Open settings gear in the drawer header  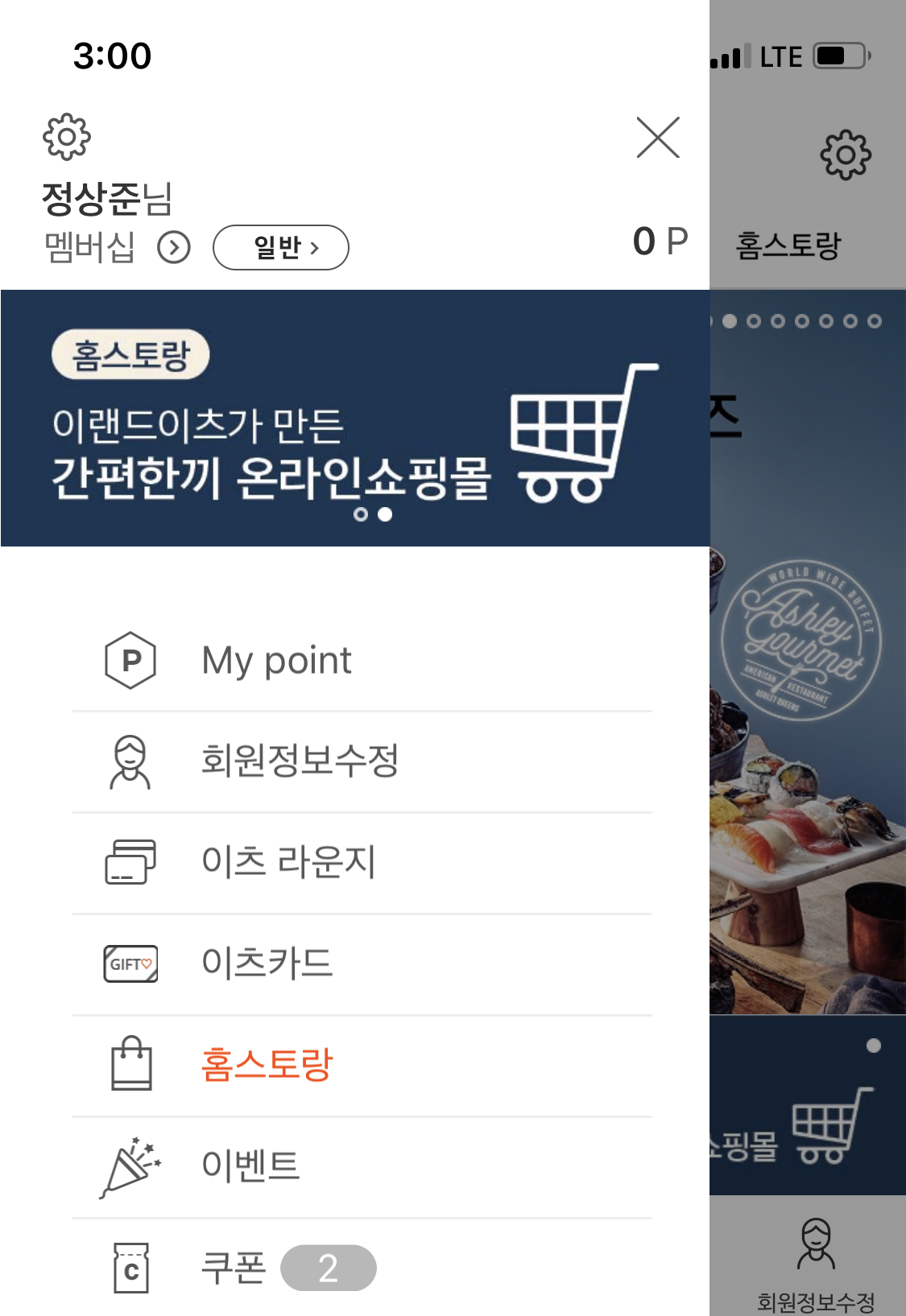click(67, 137)
